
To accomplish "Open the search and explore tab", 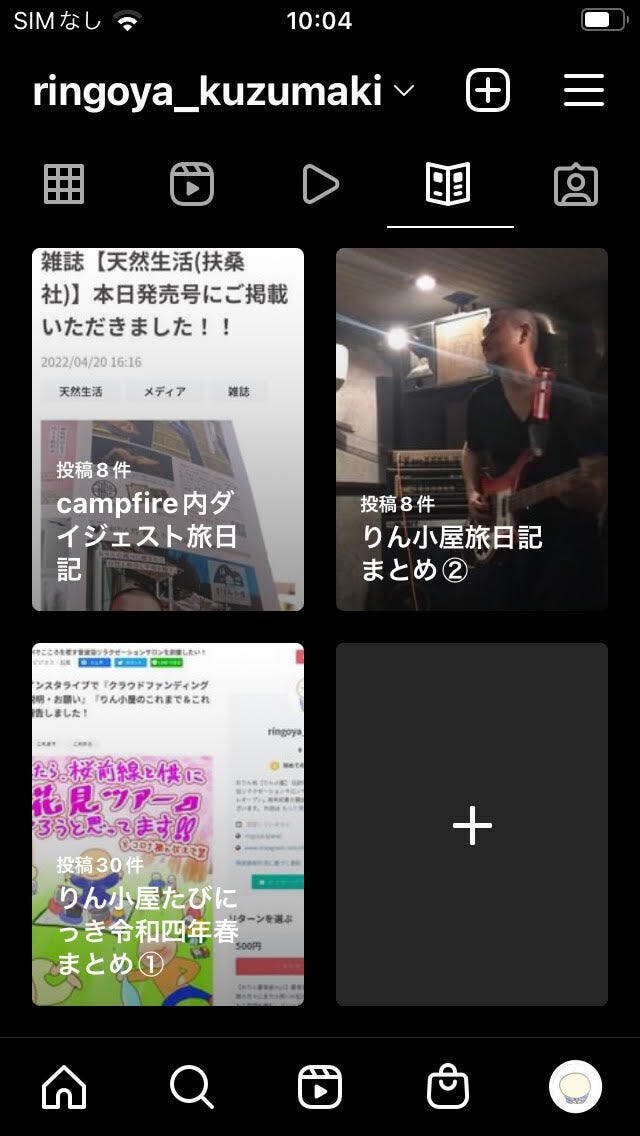I will (x=191, y=1087).
